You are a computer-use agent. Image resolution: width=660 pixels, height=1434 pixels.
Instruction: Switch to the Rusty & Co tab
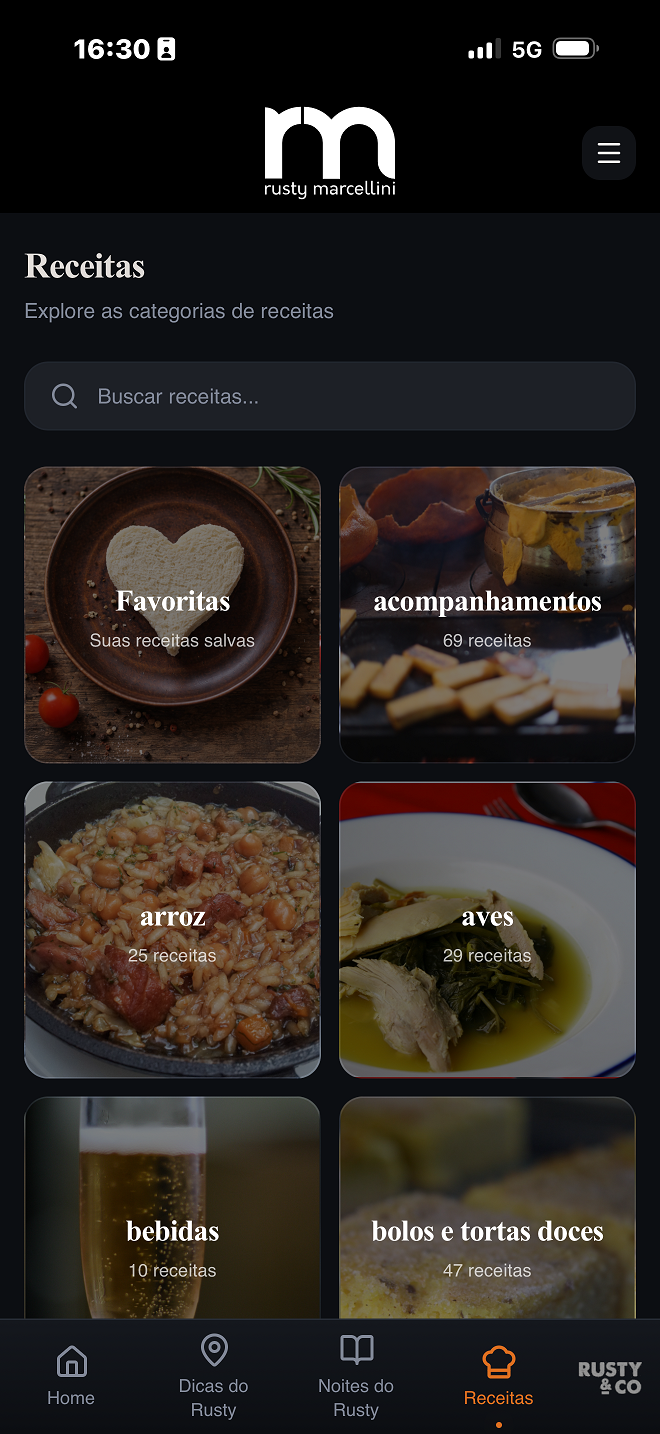609,1376
